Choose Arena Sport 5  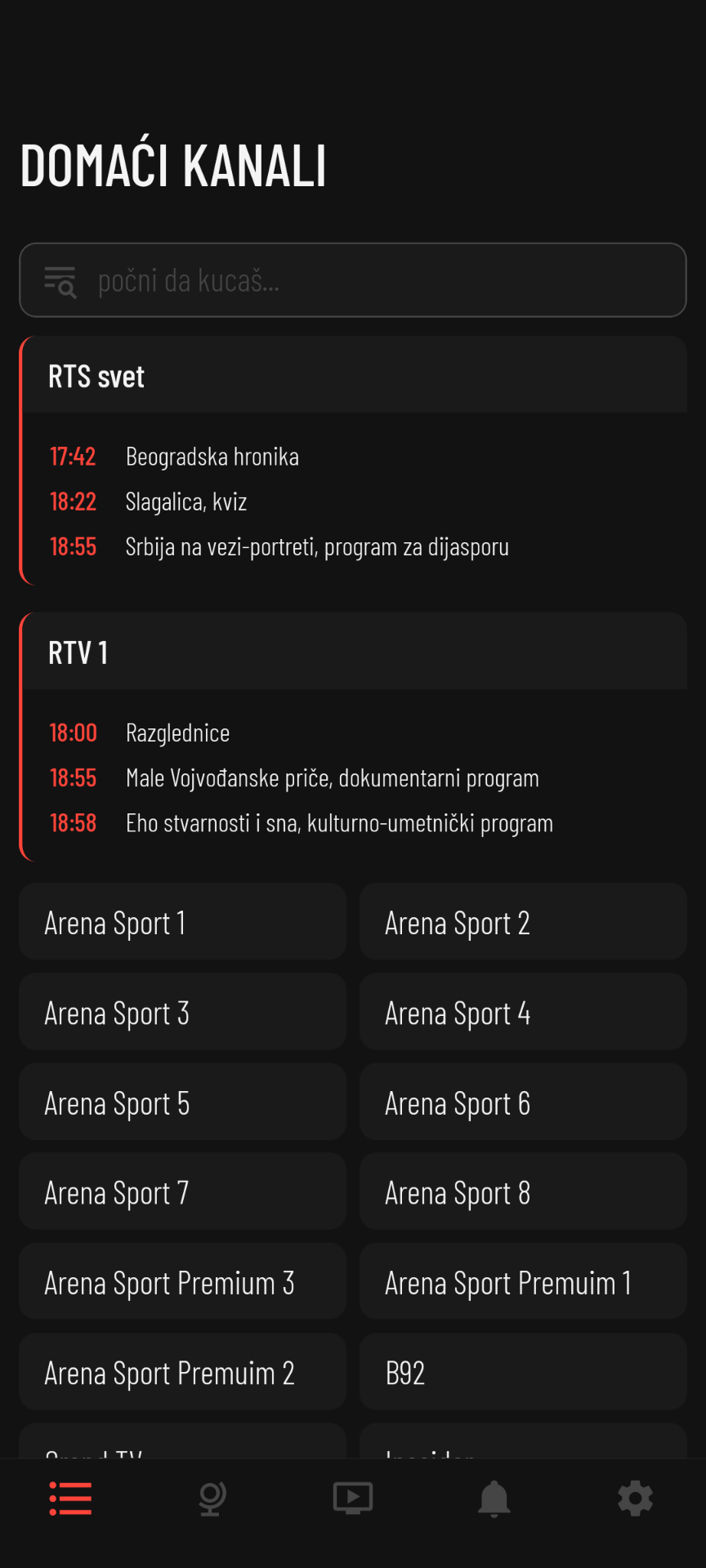click(x=182, y=1102)
